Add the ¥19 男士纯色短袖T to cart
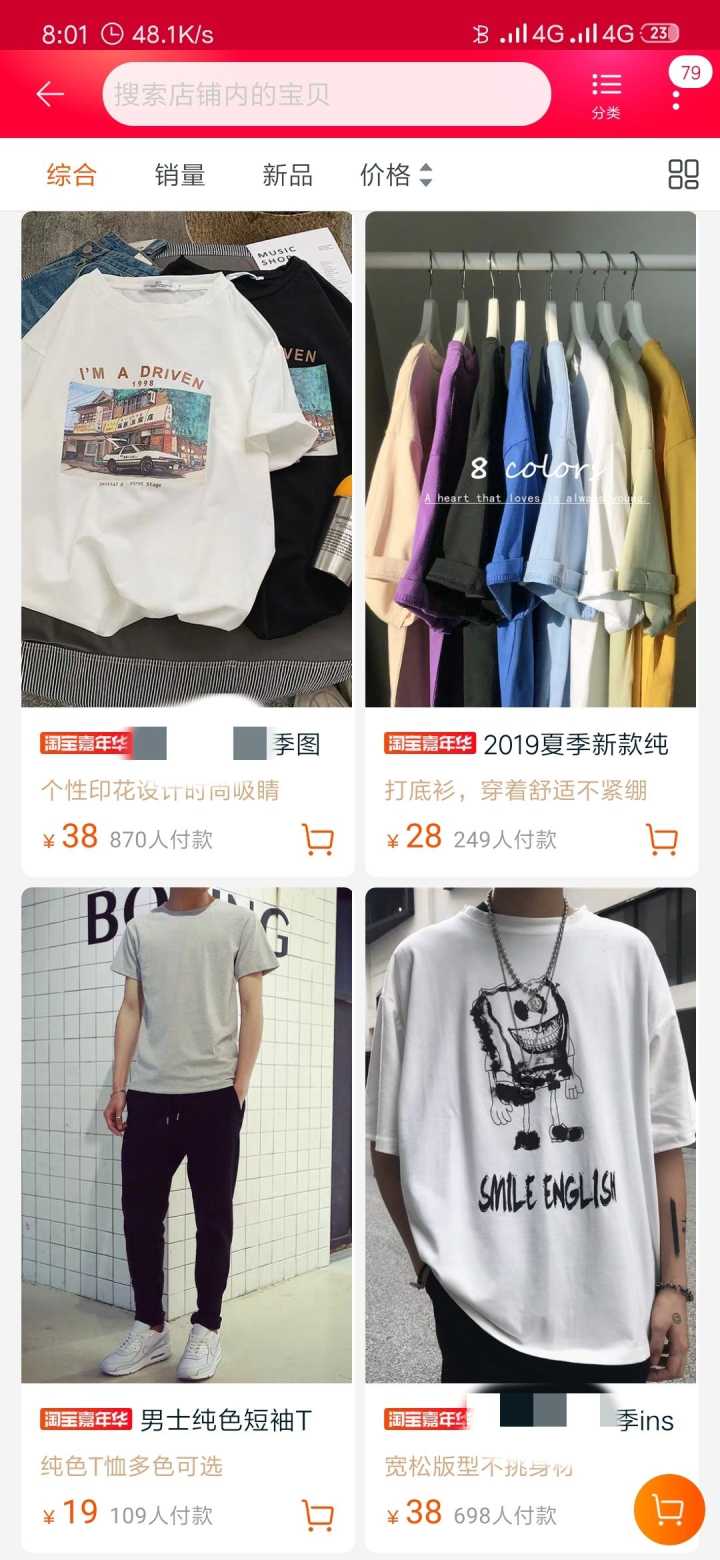The image size is (720, 1560). point(317,1515)
